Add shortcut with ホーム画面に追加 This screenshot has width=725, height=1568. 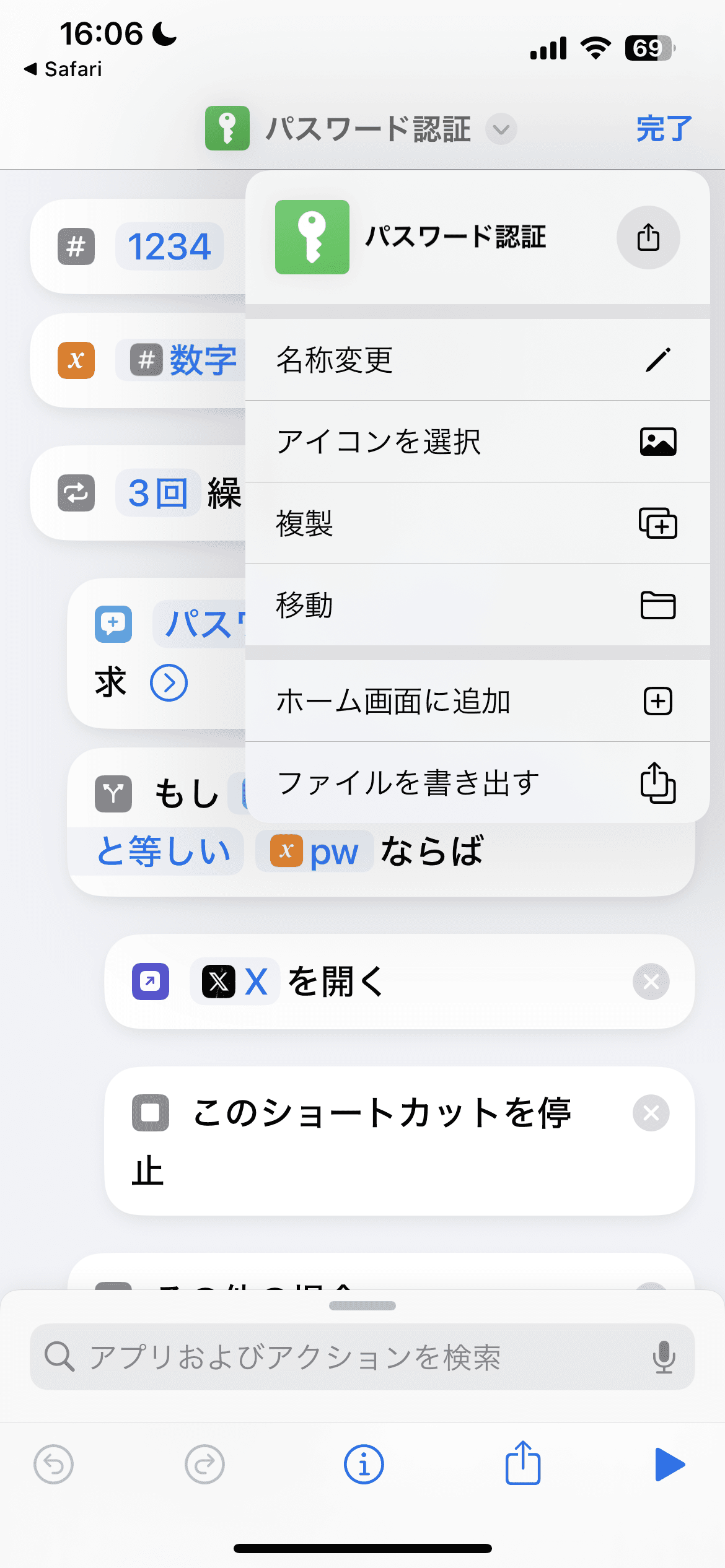pyautogui.click(x=477, y=701)
